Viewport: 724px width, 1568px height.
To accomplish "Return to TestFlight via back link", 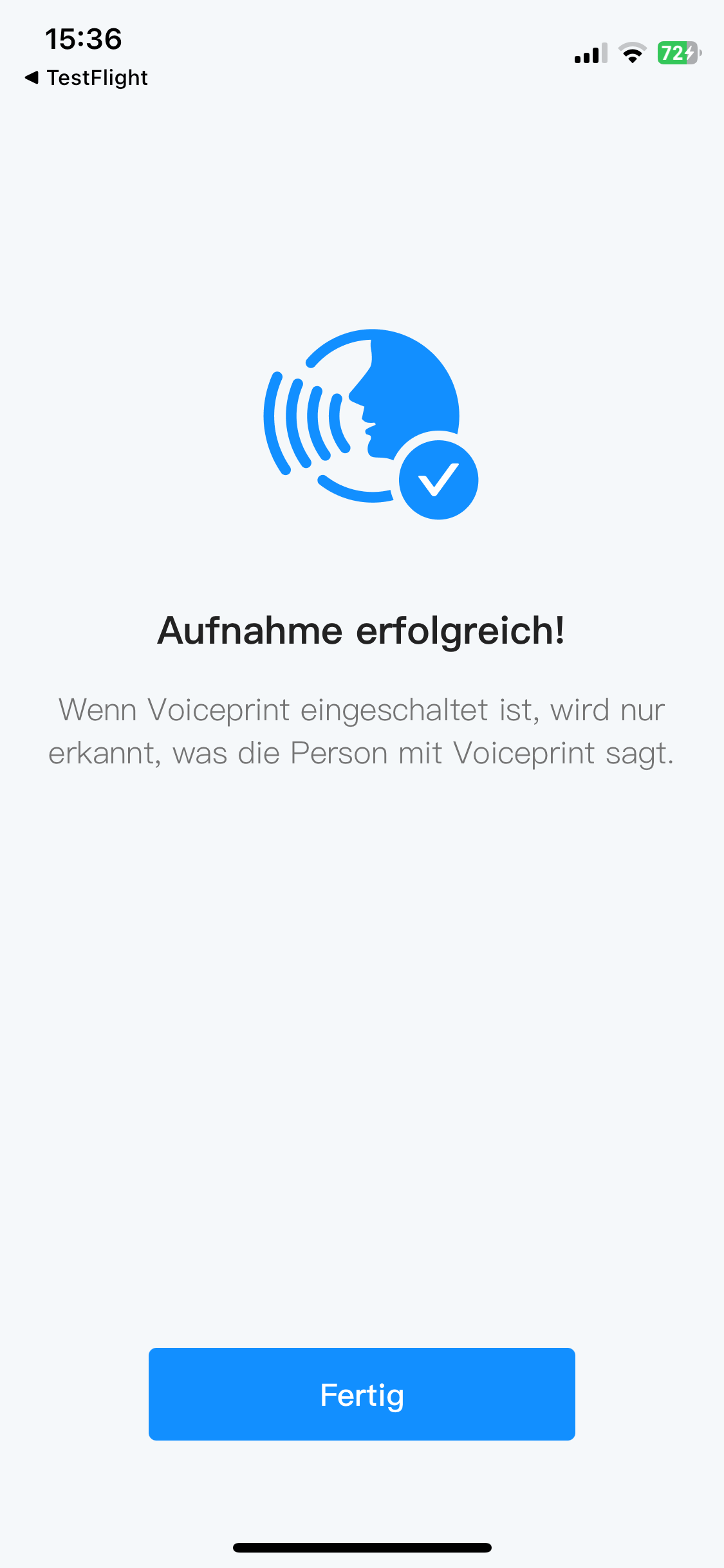I will point(86,78).
